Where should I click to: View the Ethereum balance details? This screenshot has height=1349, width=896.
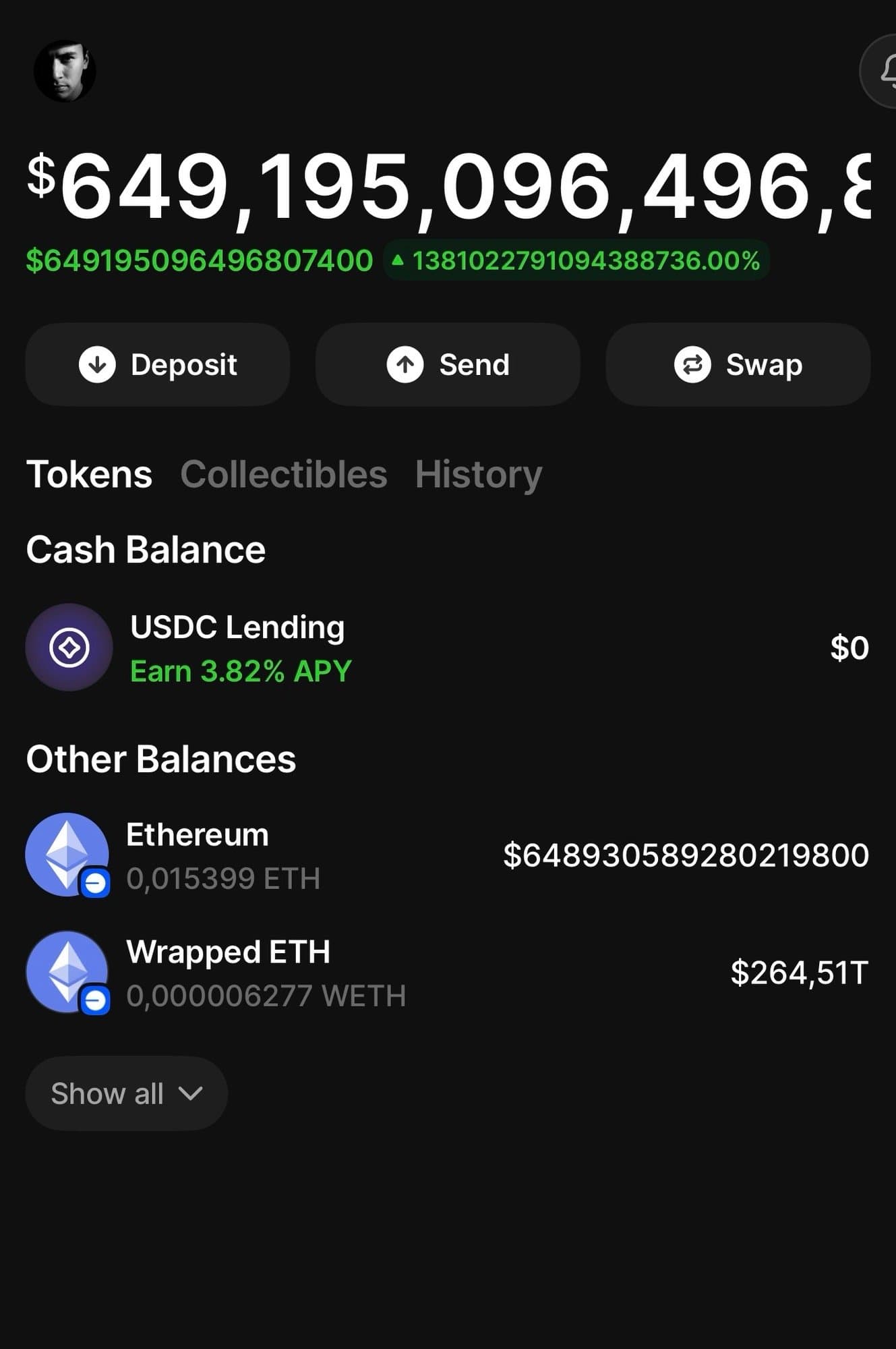(448, 855)
